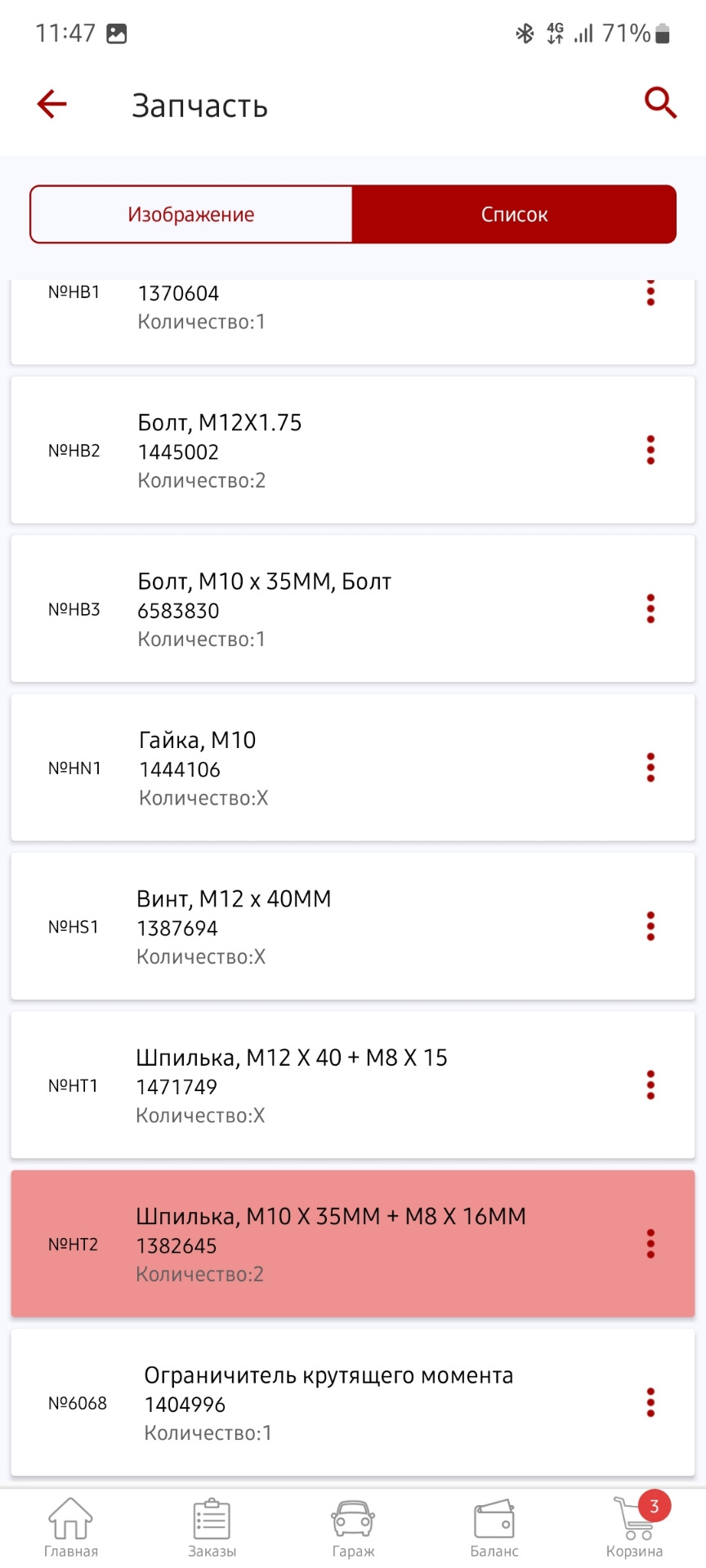Open menu for Ограничитель крутящего момента
This screenshot has height=1568, width=706.
point(650,1402)
